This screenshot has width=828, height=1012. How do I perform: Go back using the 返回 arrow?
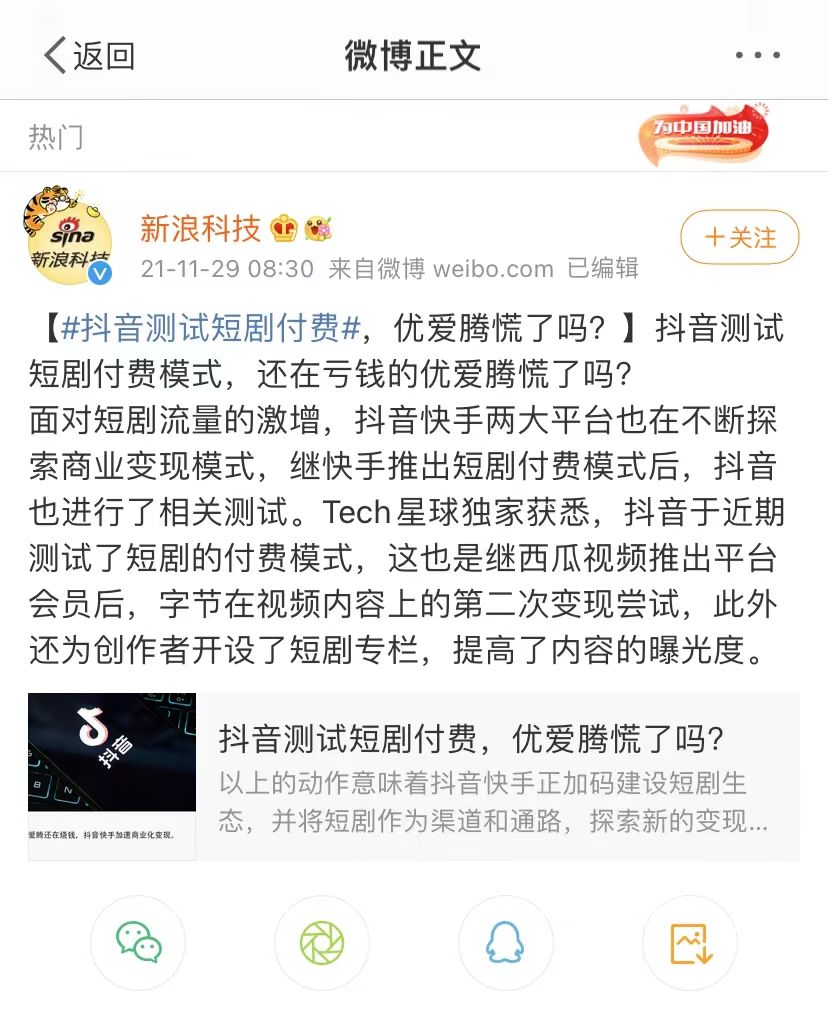[88, 55]
